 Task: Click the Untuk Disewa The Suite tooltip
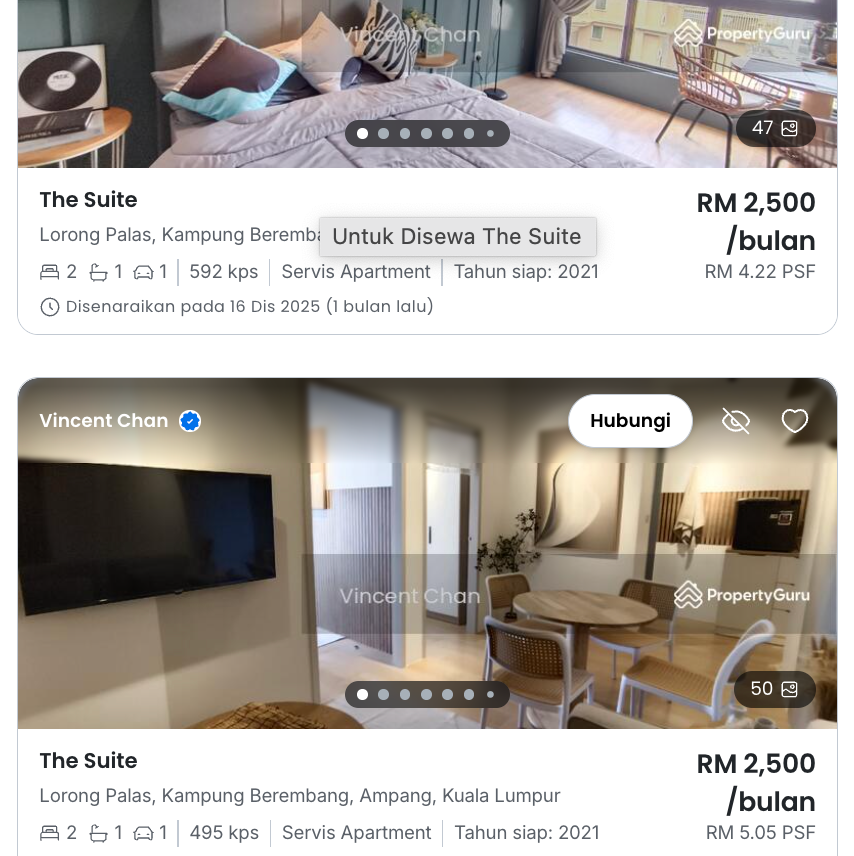tap(457, 237)
